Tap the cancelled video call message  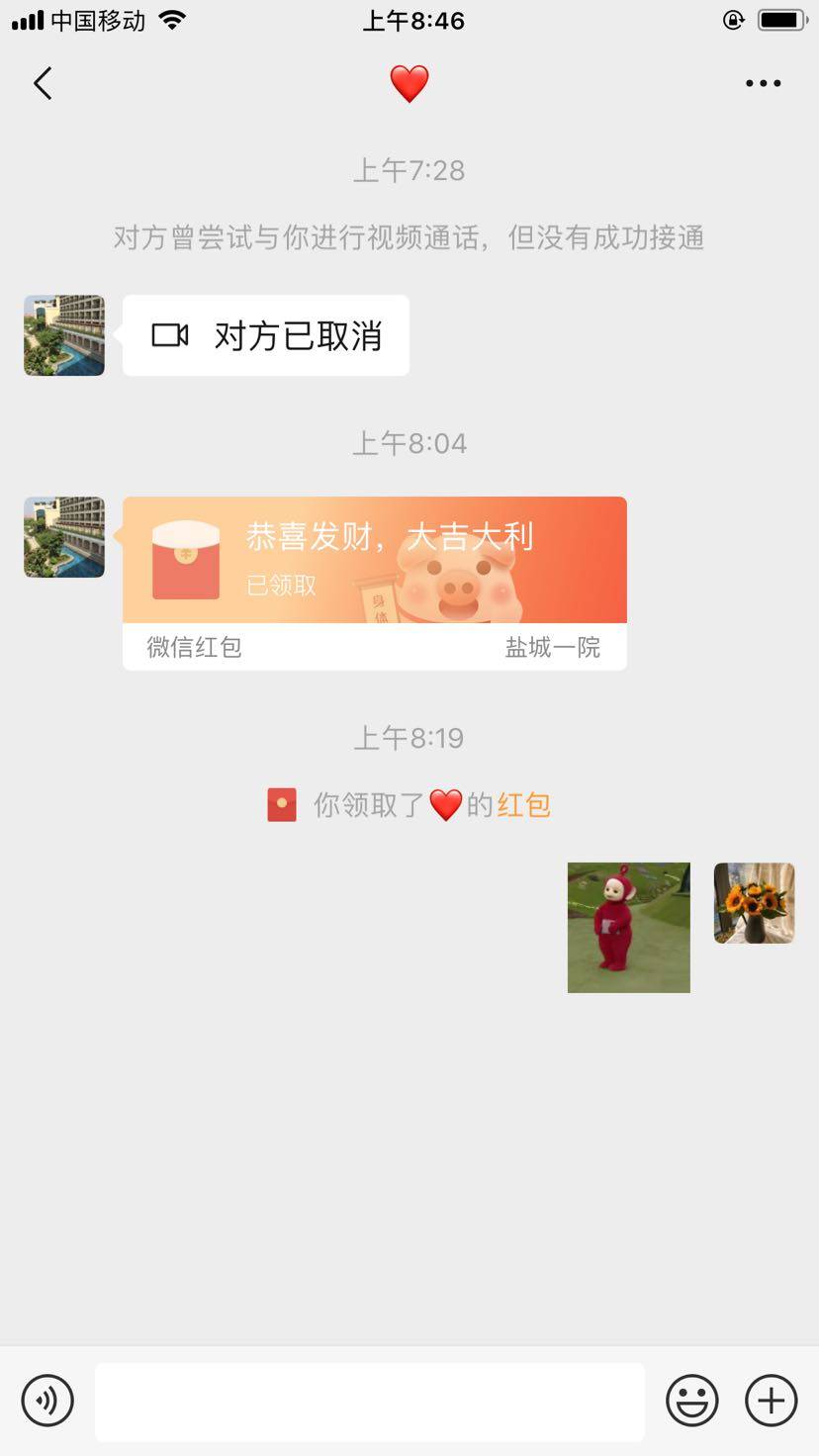point(266,336)
